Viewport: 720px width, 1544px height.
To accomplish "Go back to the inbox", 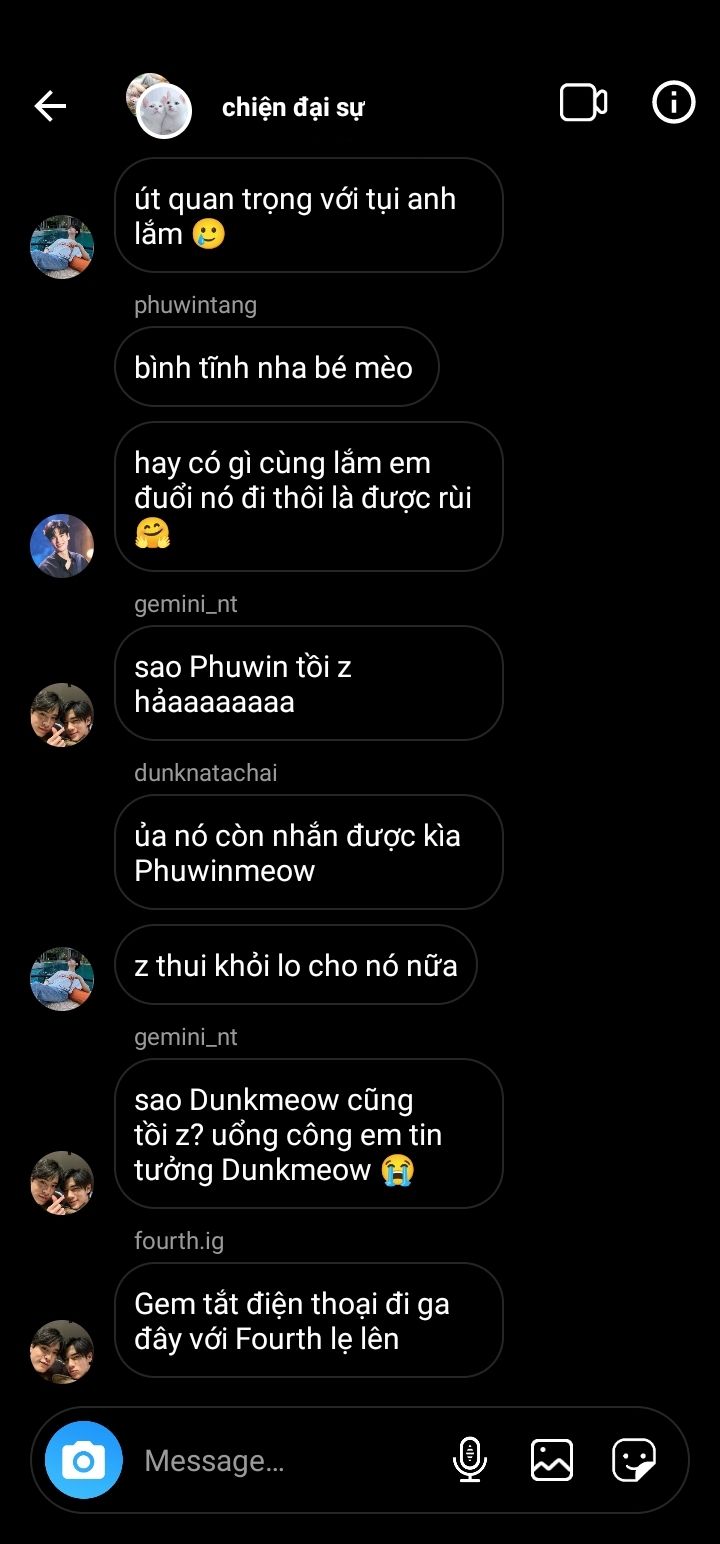I will pos(50,106).
